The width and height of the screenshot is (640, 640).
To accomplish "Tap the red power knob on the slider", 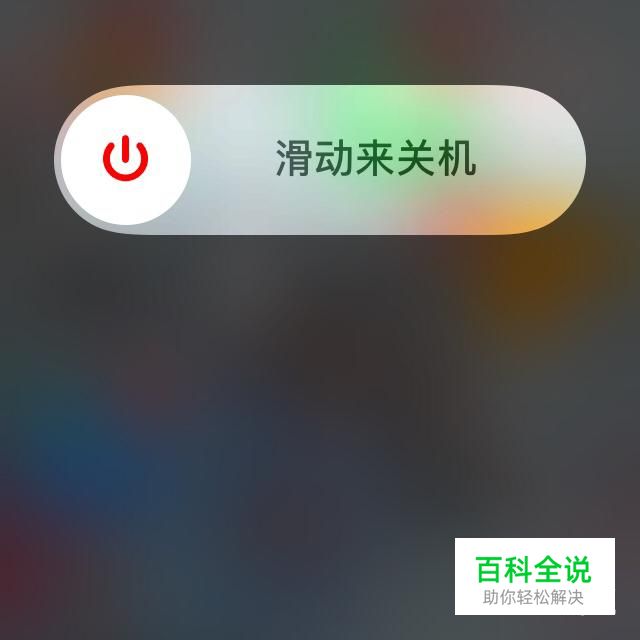I will 126,160.
